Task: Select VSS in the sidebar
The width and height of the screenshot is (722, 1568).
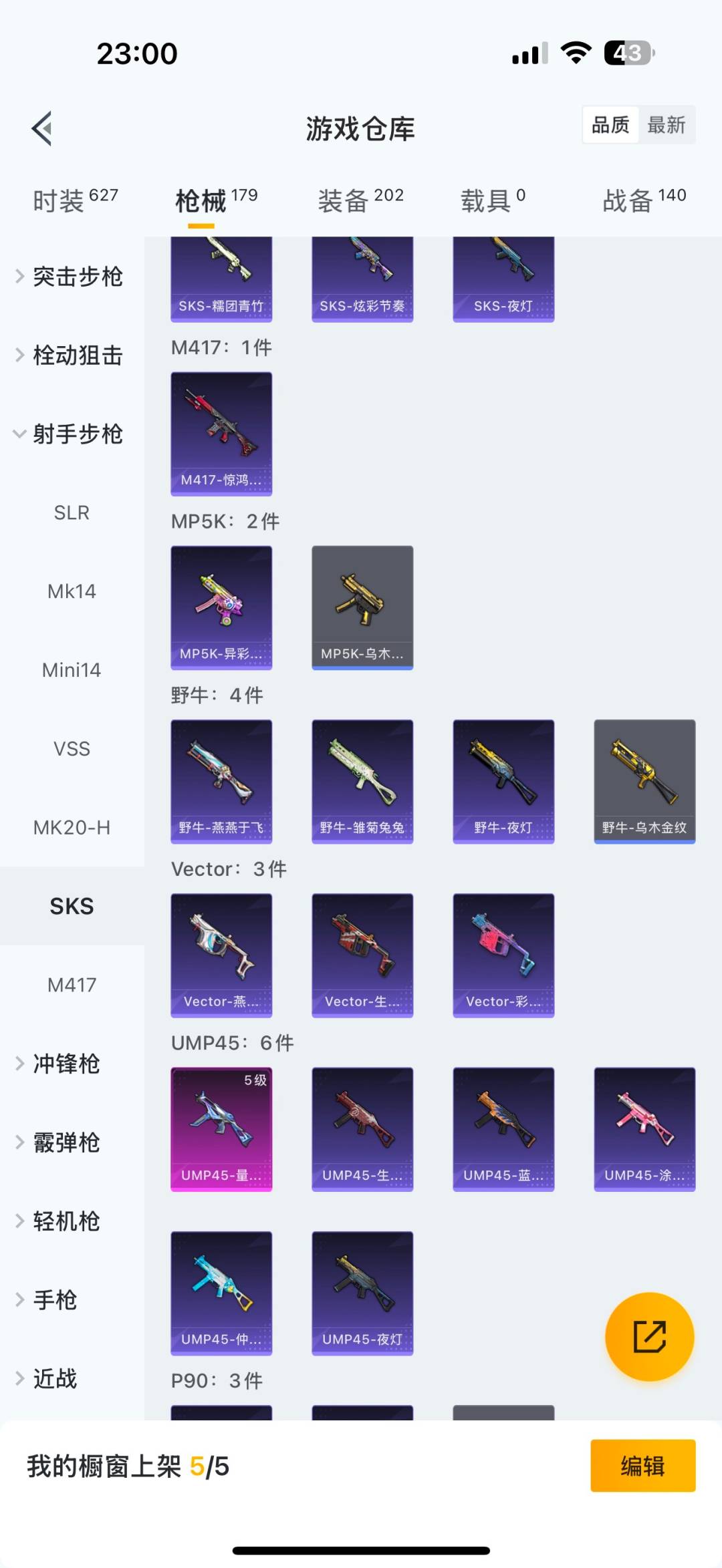Action: tap(72, 749)
